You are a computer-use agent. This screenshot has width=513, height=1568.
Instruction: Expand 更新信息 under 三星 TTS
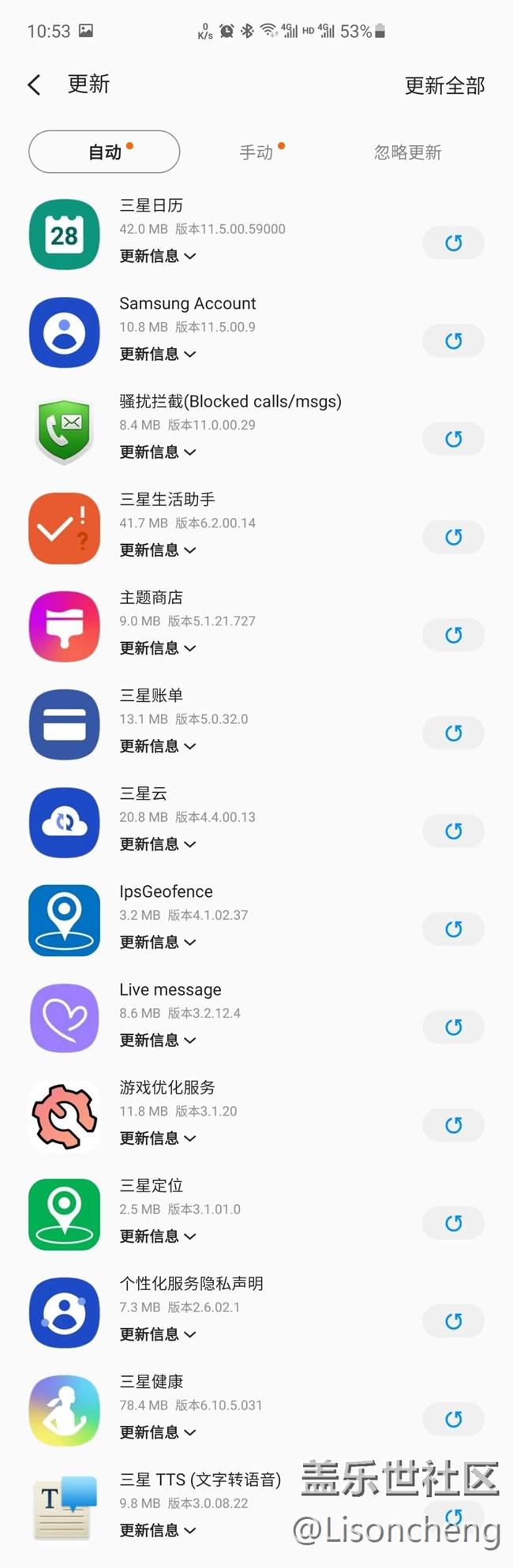click(x=157, y=1530)
